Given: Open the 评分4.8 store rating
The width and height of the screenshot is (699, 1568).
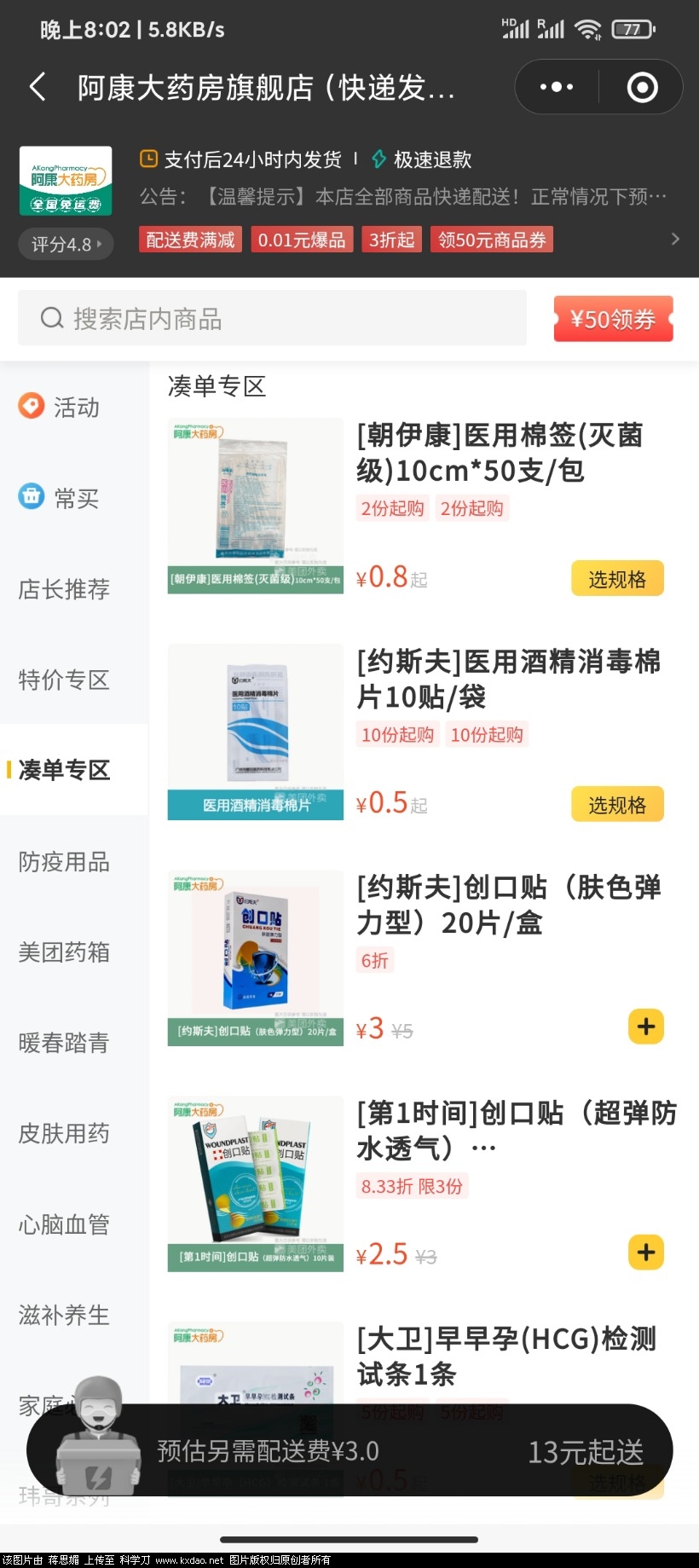Looking at the screenshot, I should (66, 245).
